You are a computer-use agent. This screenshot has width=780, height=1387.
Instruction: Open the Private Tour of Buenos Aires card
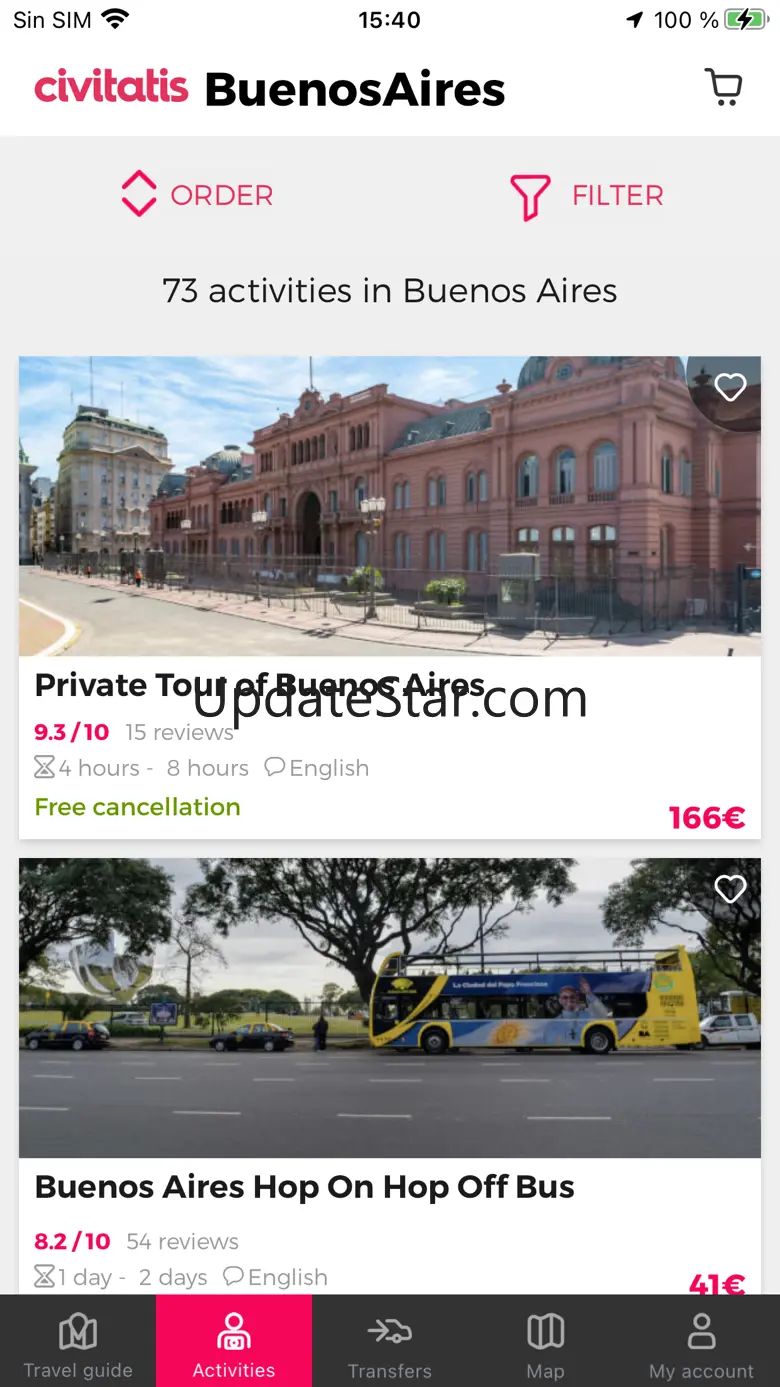click(x=390, y=597)
